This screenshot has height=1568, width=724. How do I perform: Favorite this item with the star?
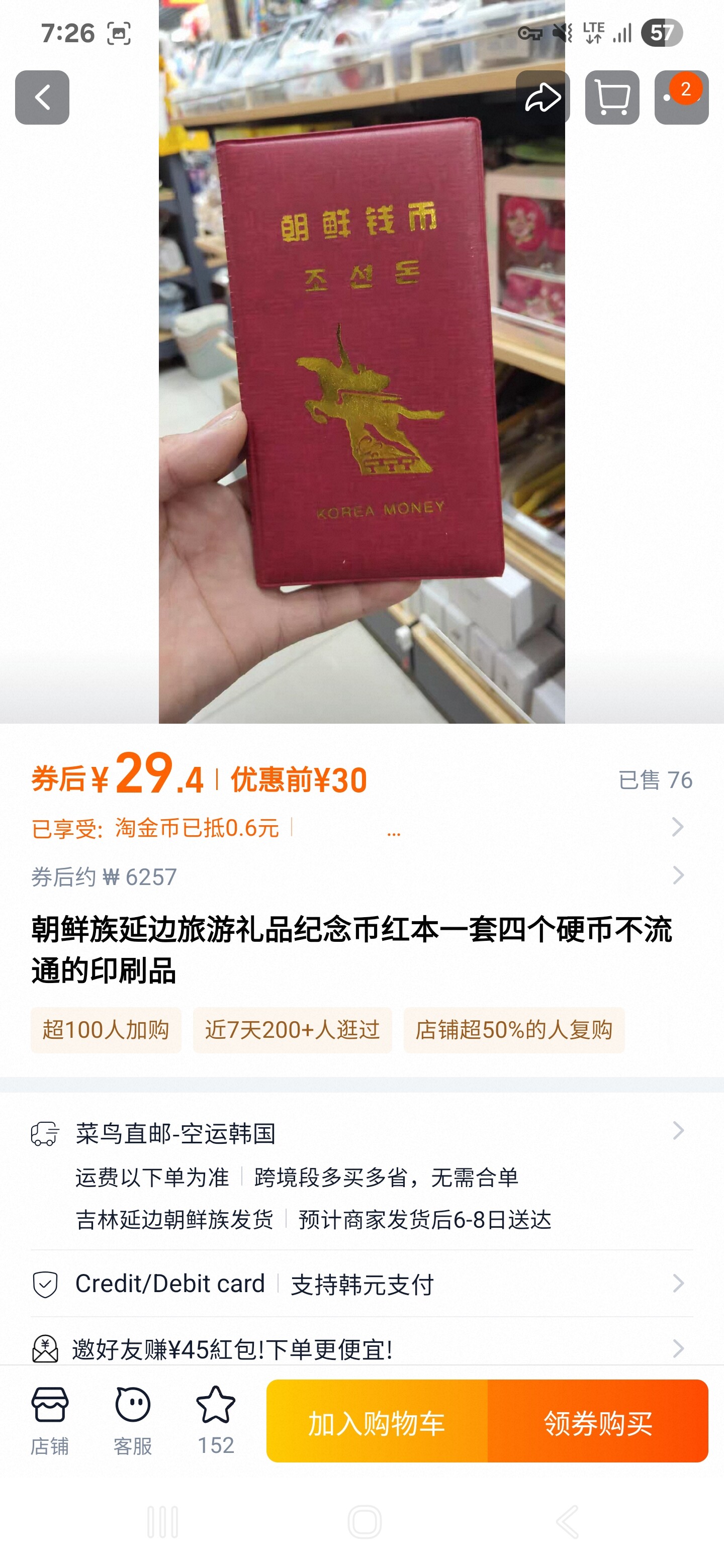(x=216, y=1421)
